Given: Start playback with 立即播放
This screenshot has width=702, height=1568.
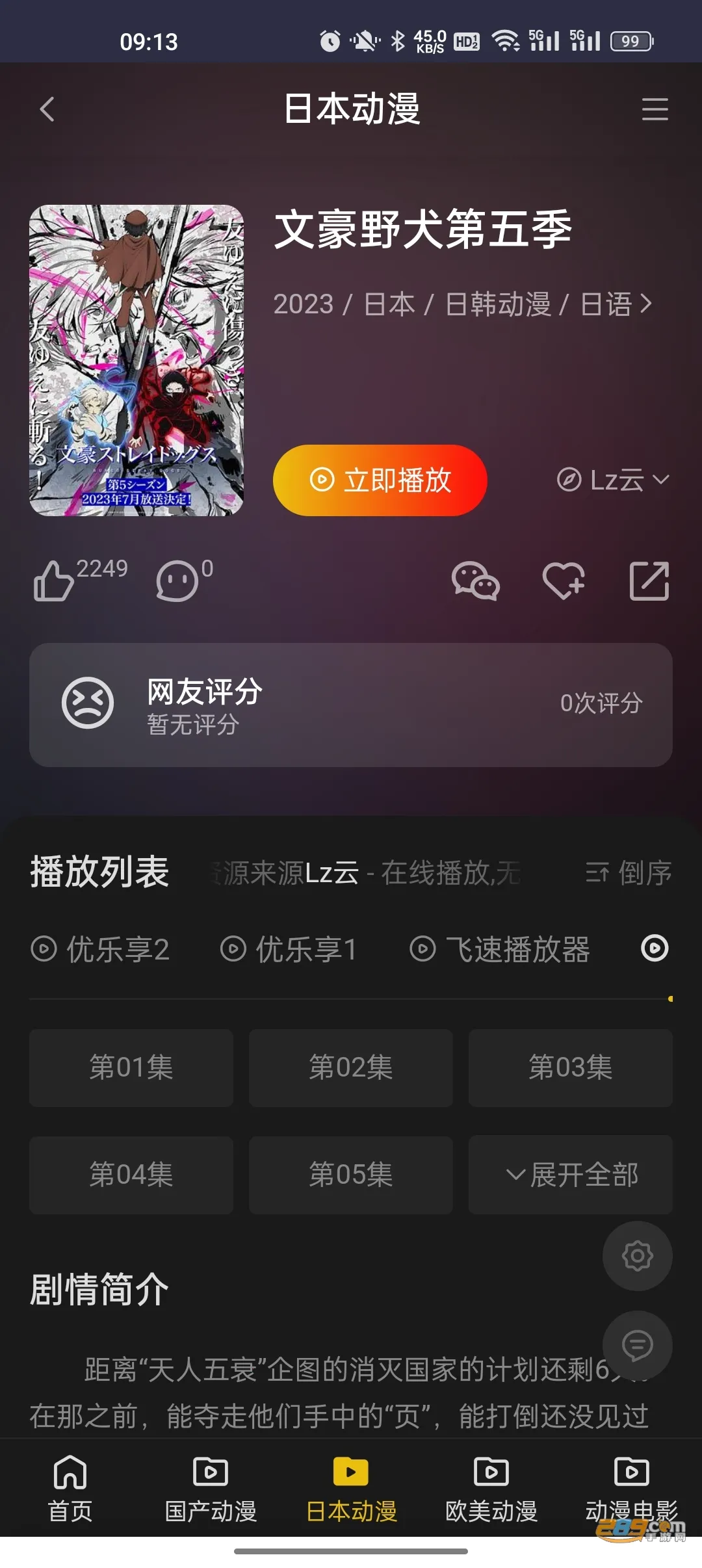Looking at the screenshot, I should click(380, 480).
